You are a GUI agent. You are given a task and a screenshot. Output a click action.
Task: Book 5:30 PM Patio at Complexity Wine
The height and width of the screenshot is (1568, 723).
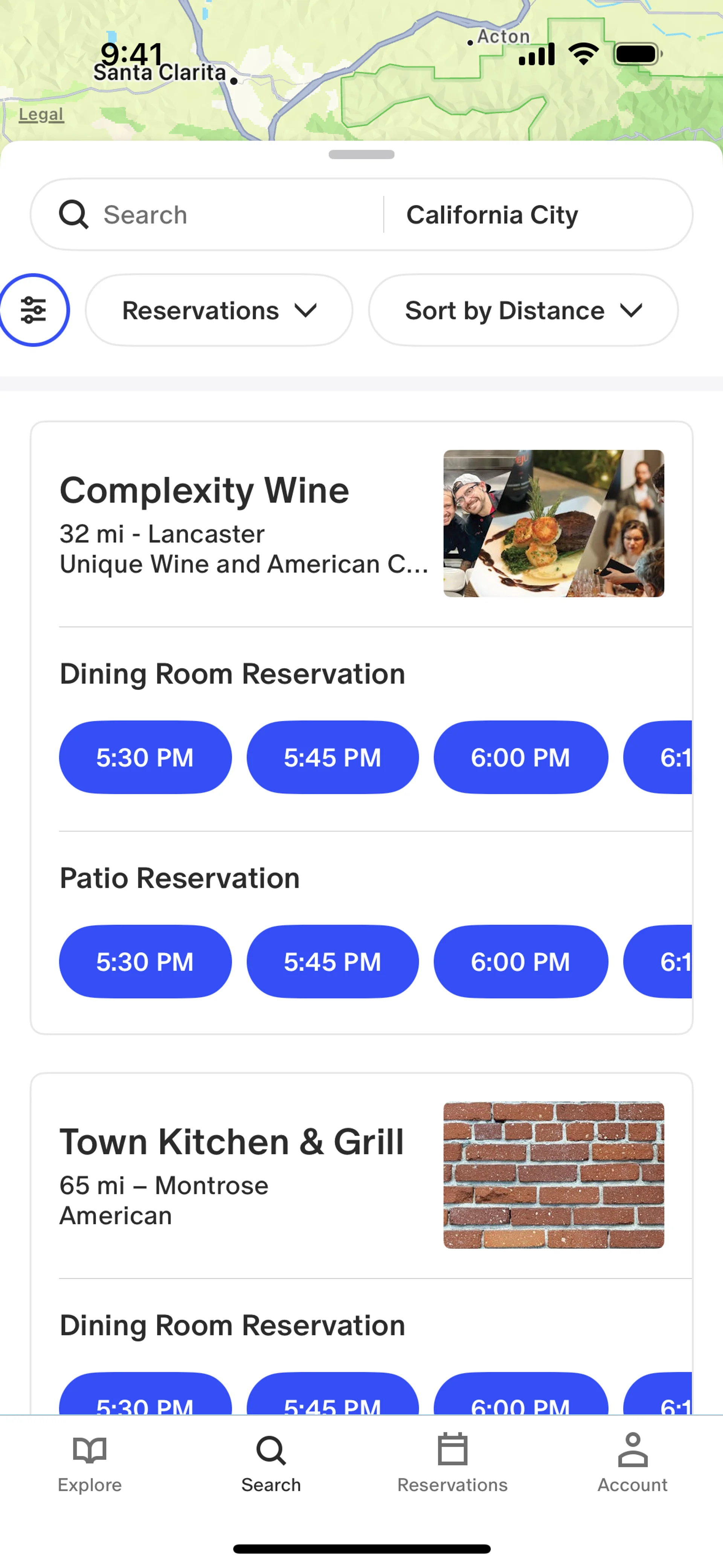[x=145, y=962]
